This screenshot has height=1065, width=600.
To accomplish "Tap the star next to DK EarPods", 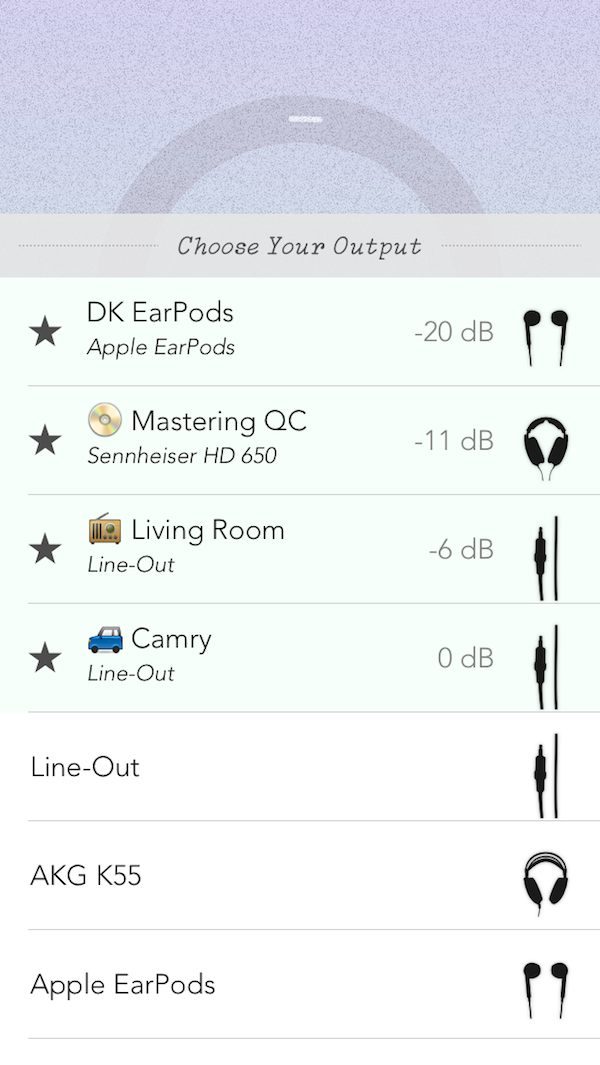I will 45,332.
